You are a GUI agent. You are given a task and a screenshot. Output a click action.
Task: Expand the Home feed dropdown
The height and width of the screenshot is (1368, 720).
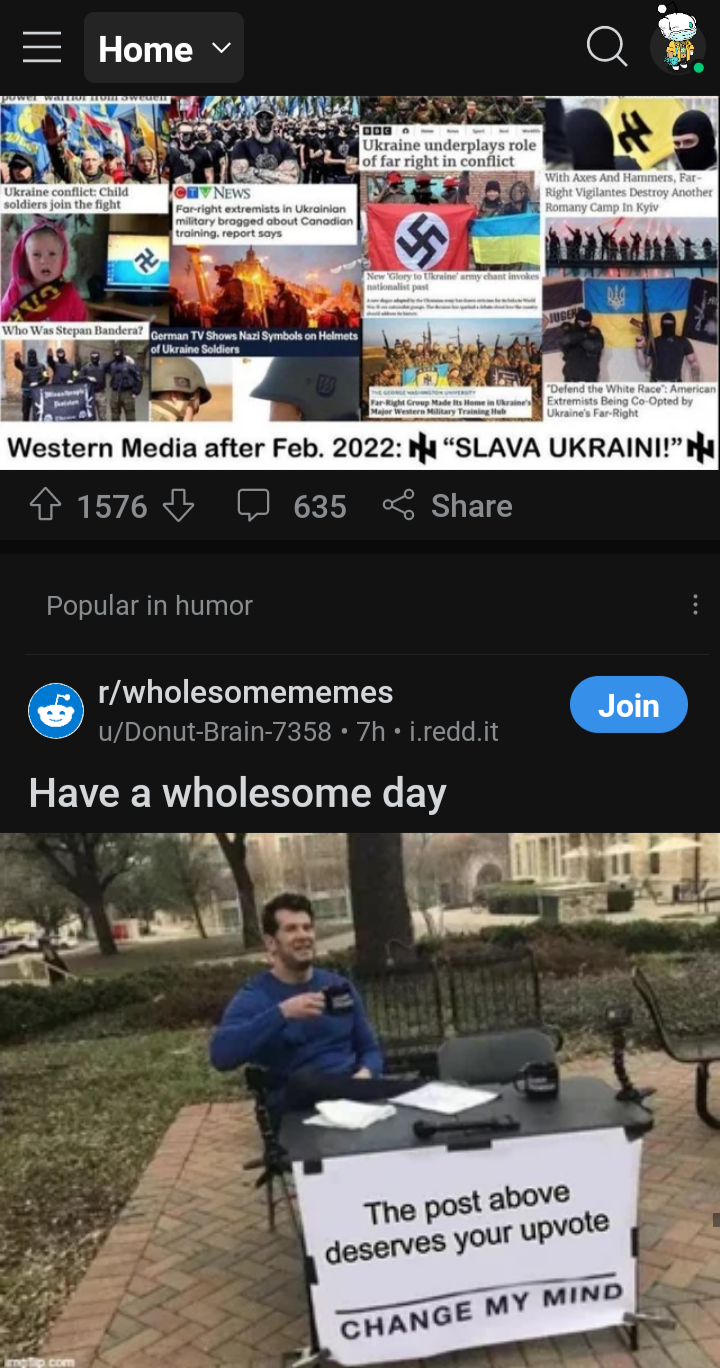(164, 48)
